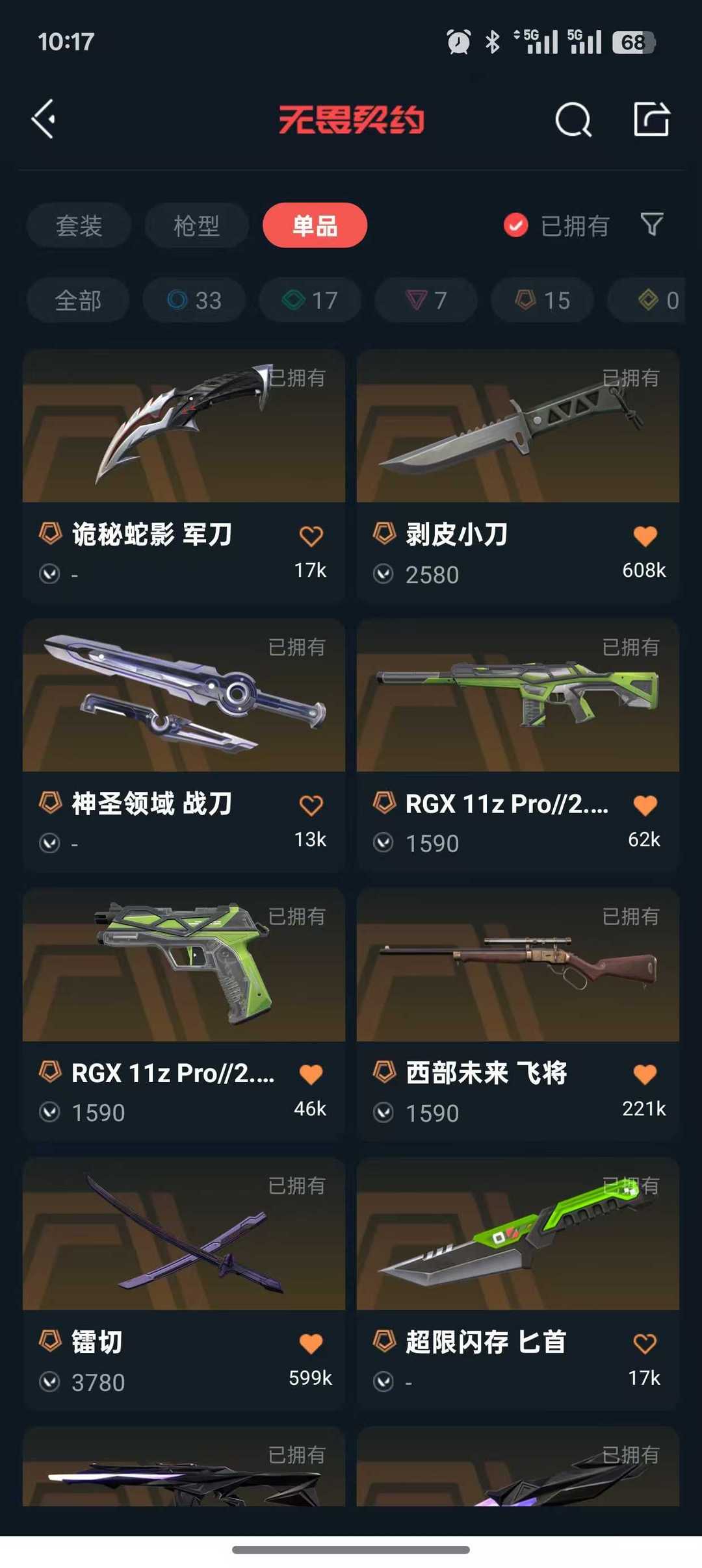Toggle the 已拥有 checkbox
This screenshot has height=1568, width=702.
(x=516, y=225)
